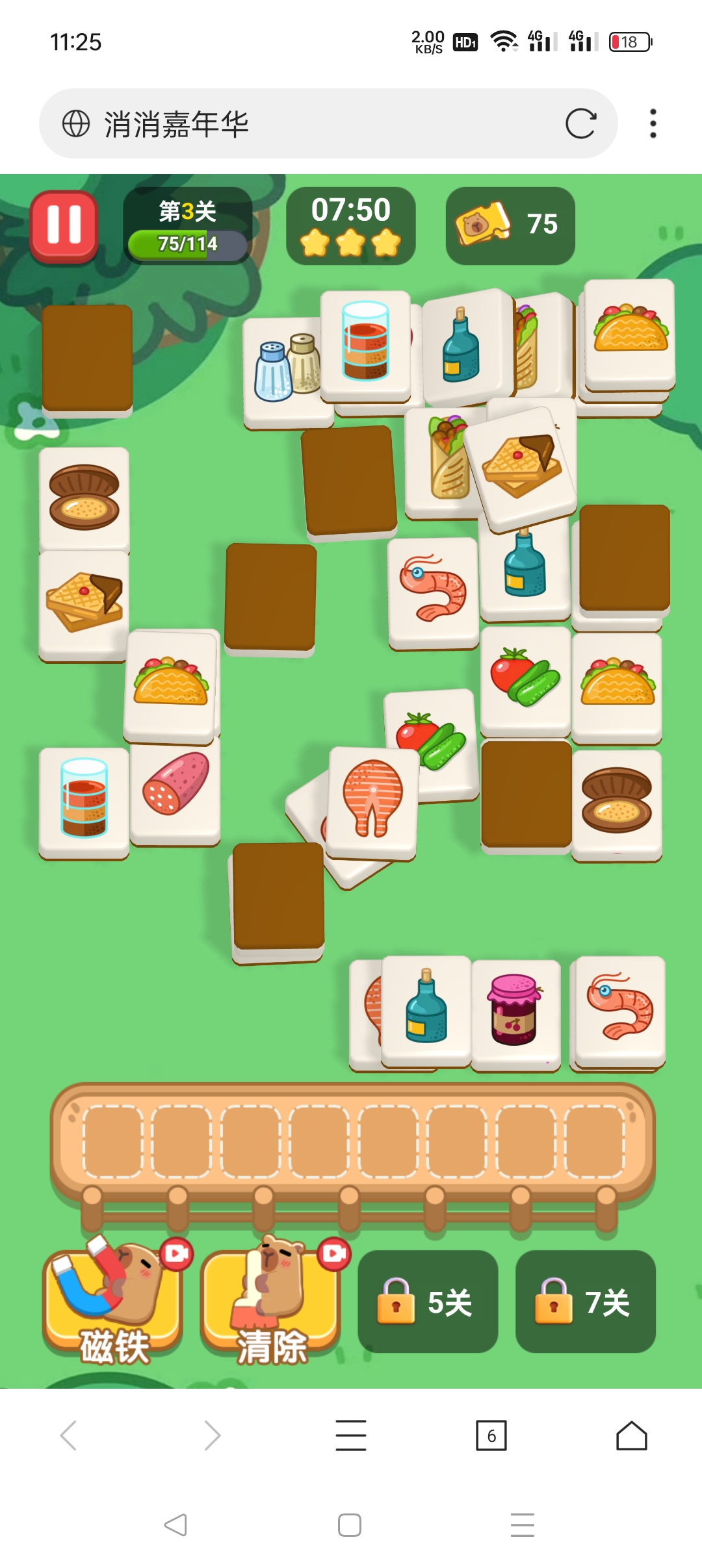
Task: Open the ticket counter showing 75
Action: 510,225
